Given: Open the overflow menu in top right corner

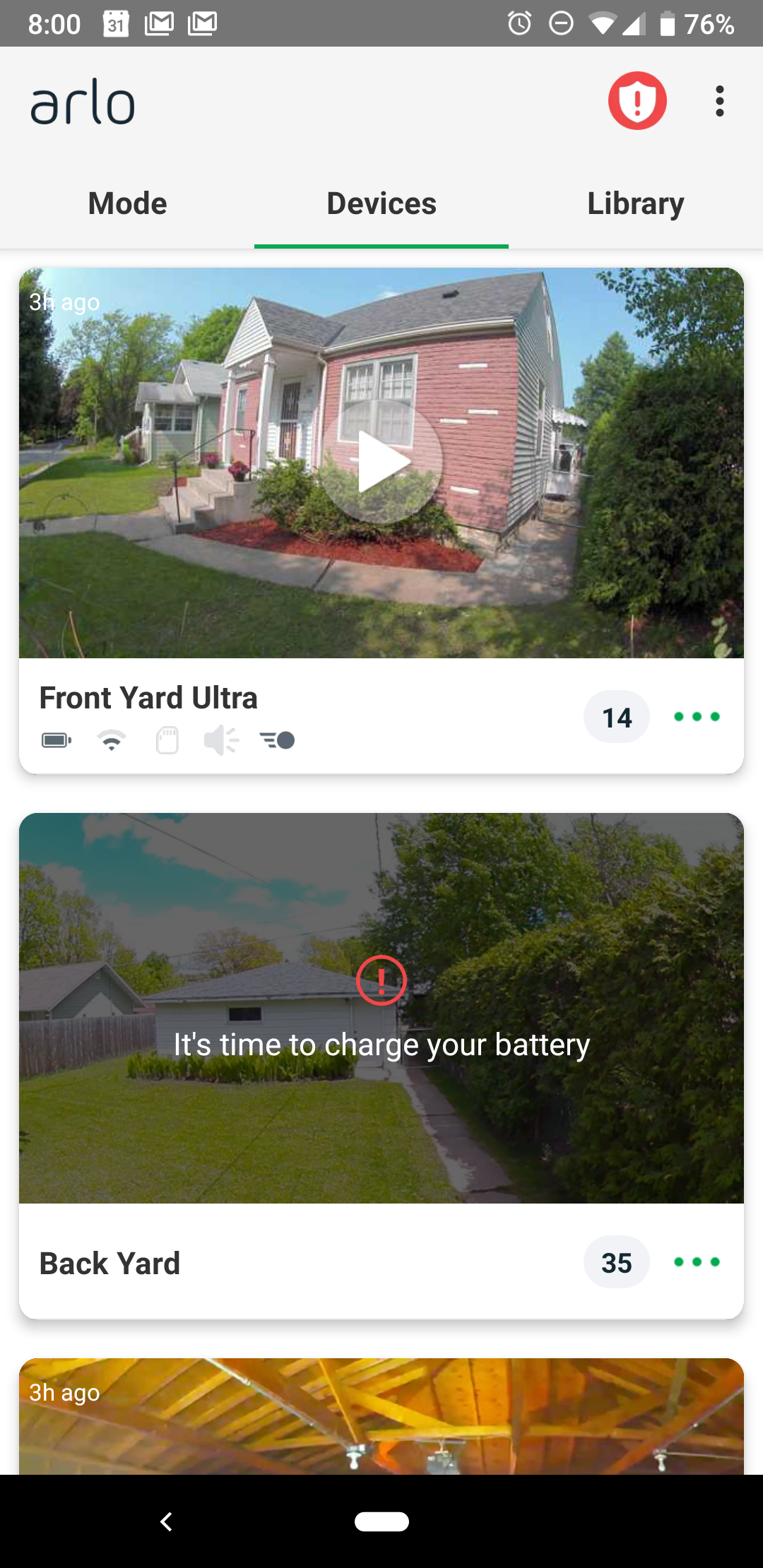Looking at the screenshot, I should click(x=720, y=100).
